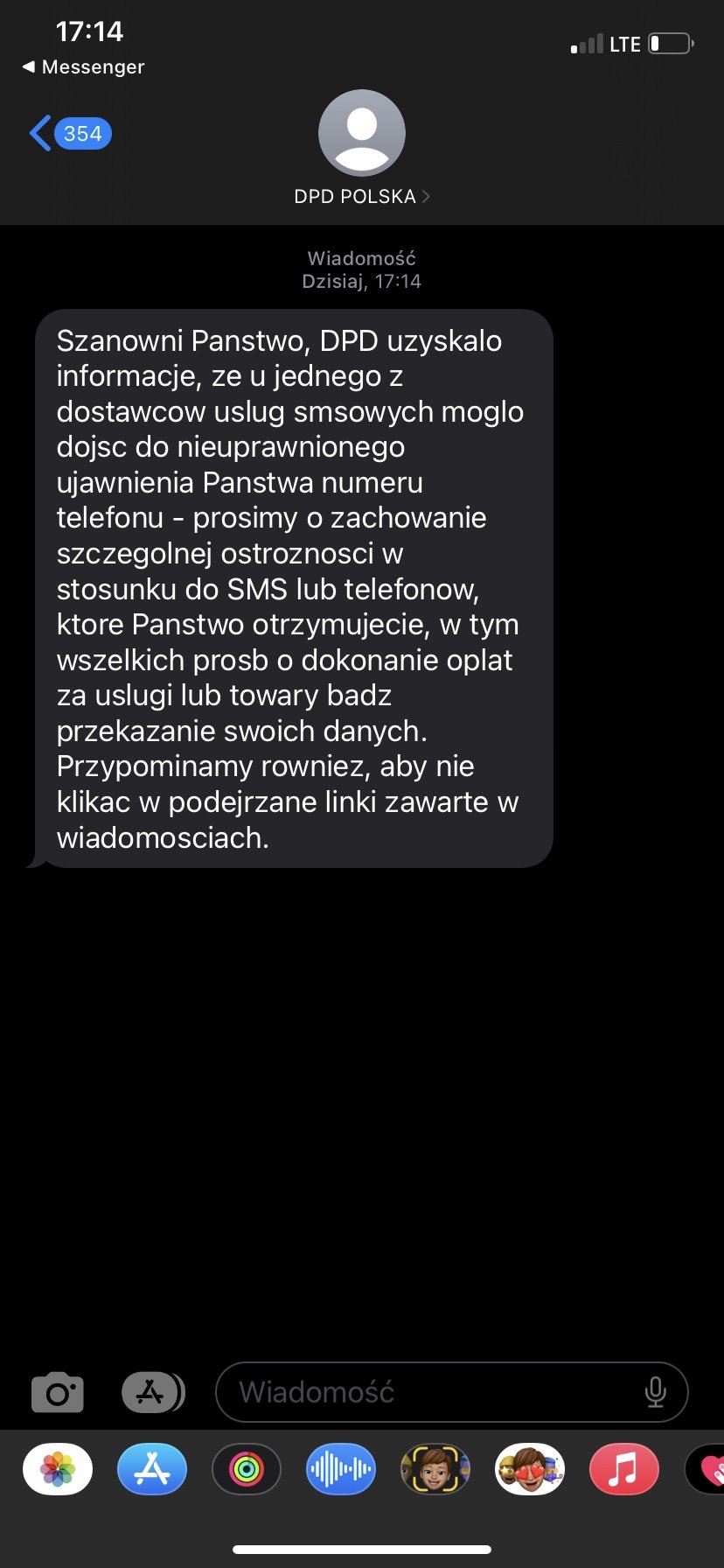Return to the Messenger app

(x=83, y=66)
